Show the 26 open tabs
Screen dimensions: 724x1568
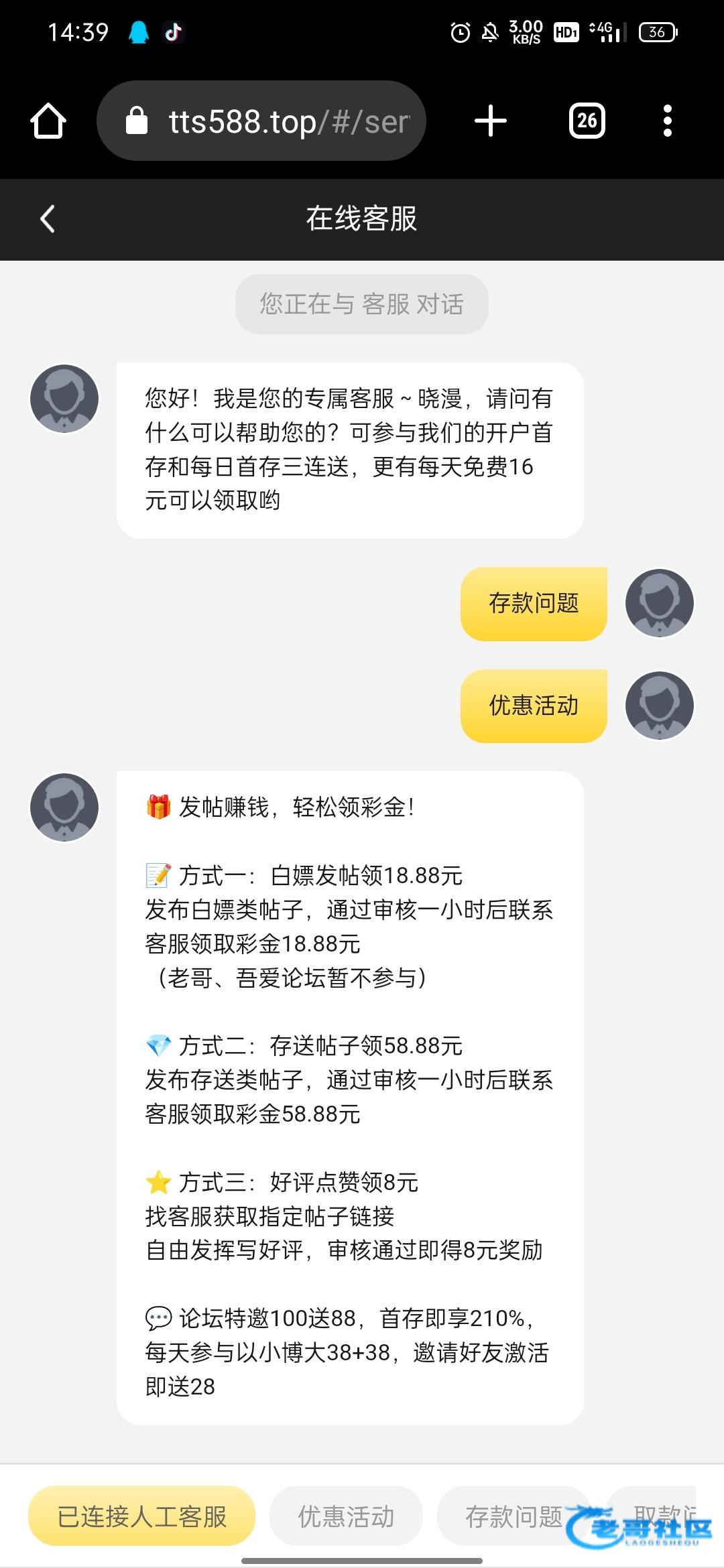(587, 121)
